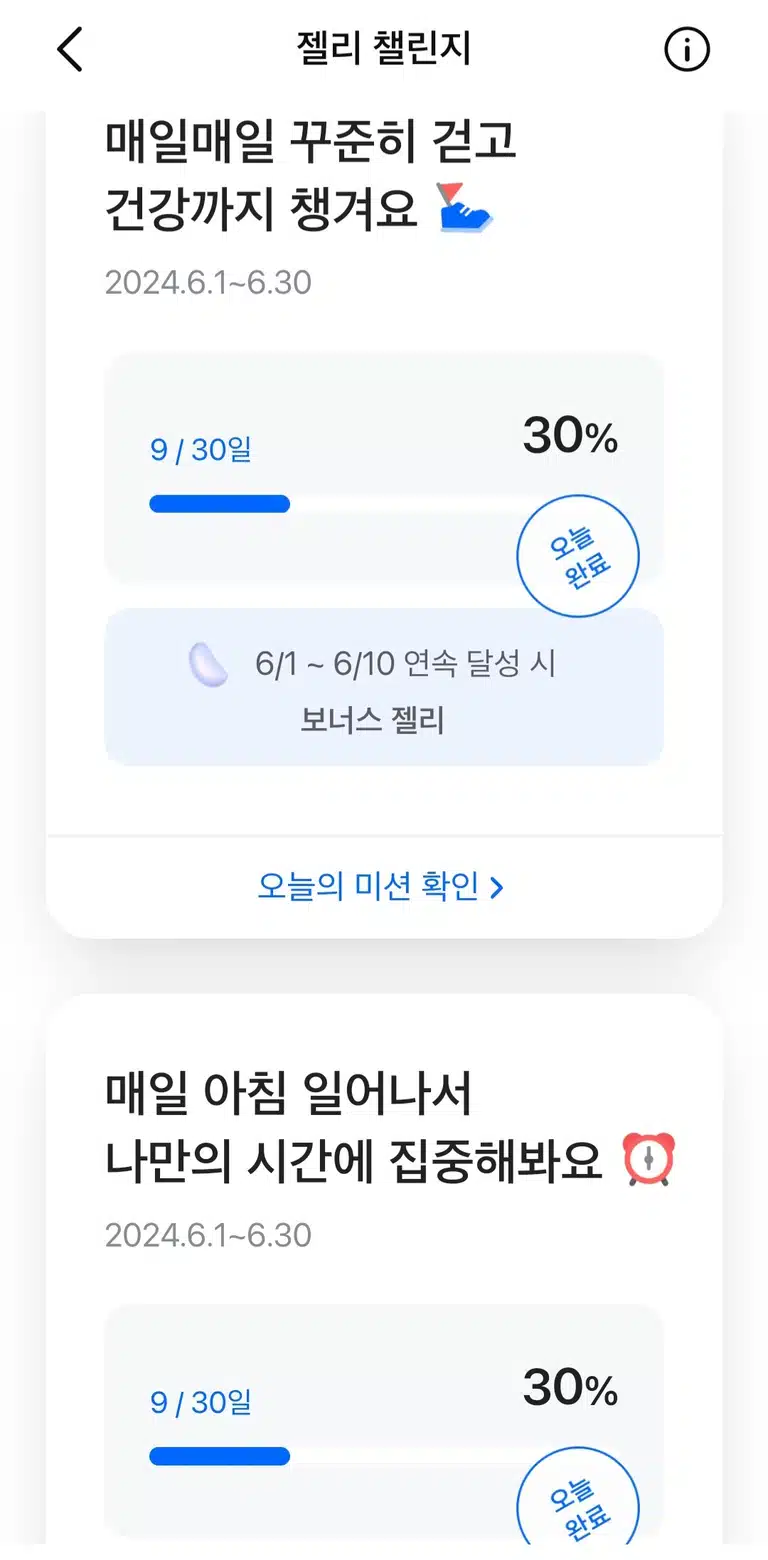This screenshot has width=768, height=1560.
Task: Open the info icon in the header
Action: (x=686, y=50)
